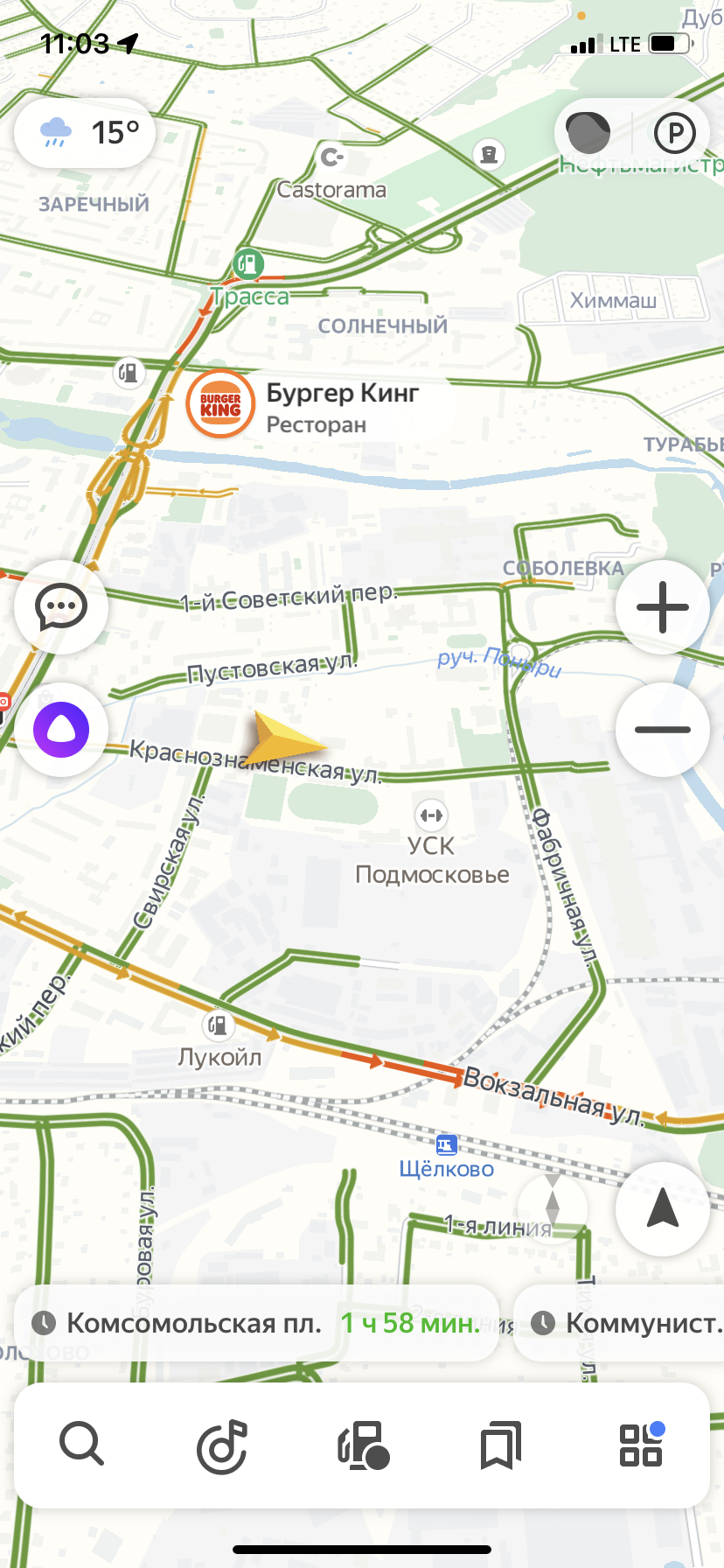The height and width of the screenshot is (1568, 724).
Task: Open road events chat bubble
Action: pyautogui.click(x=61, y=607)
